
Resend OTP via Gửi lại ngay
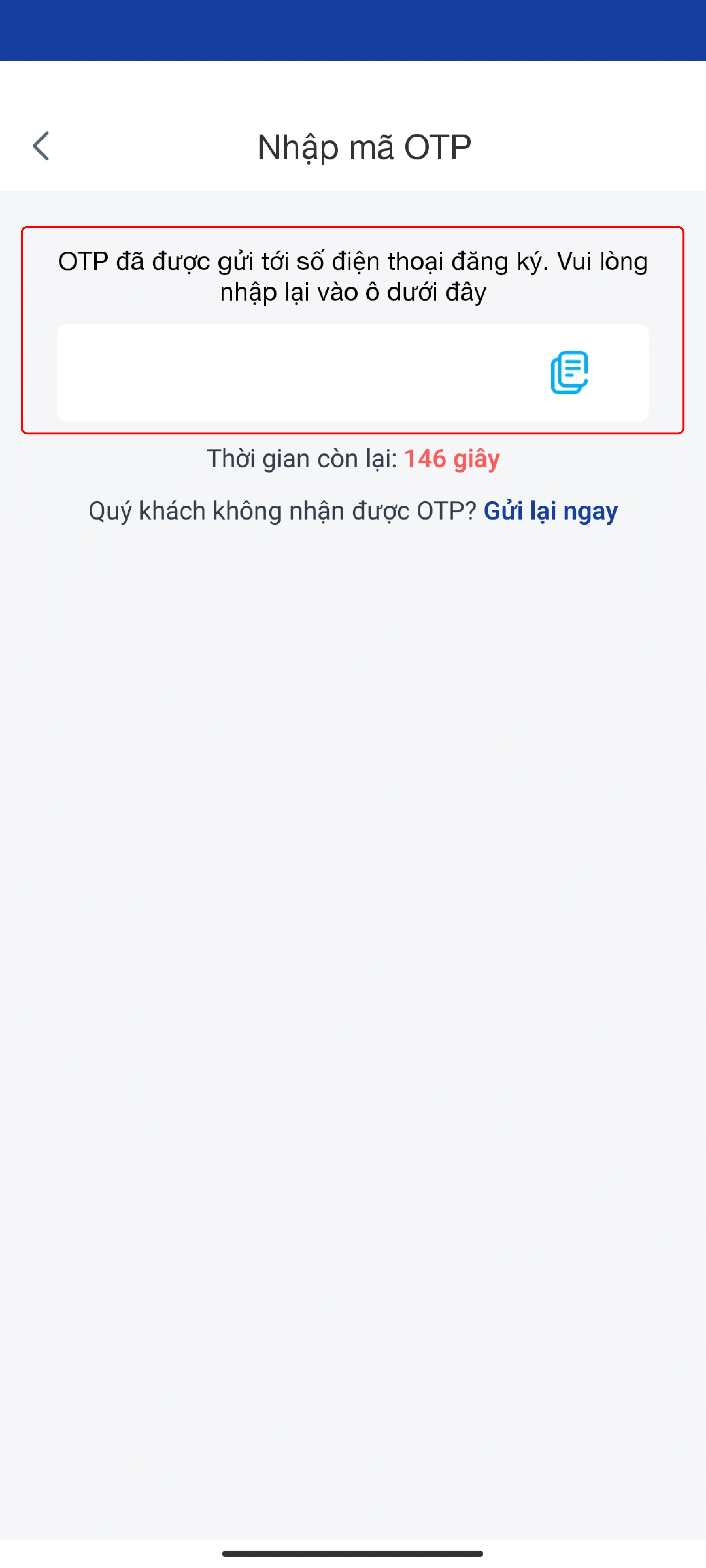550,511
